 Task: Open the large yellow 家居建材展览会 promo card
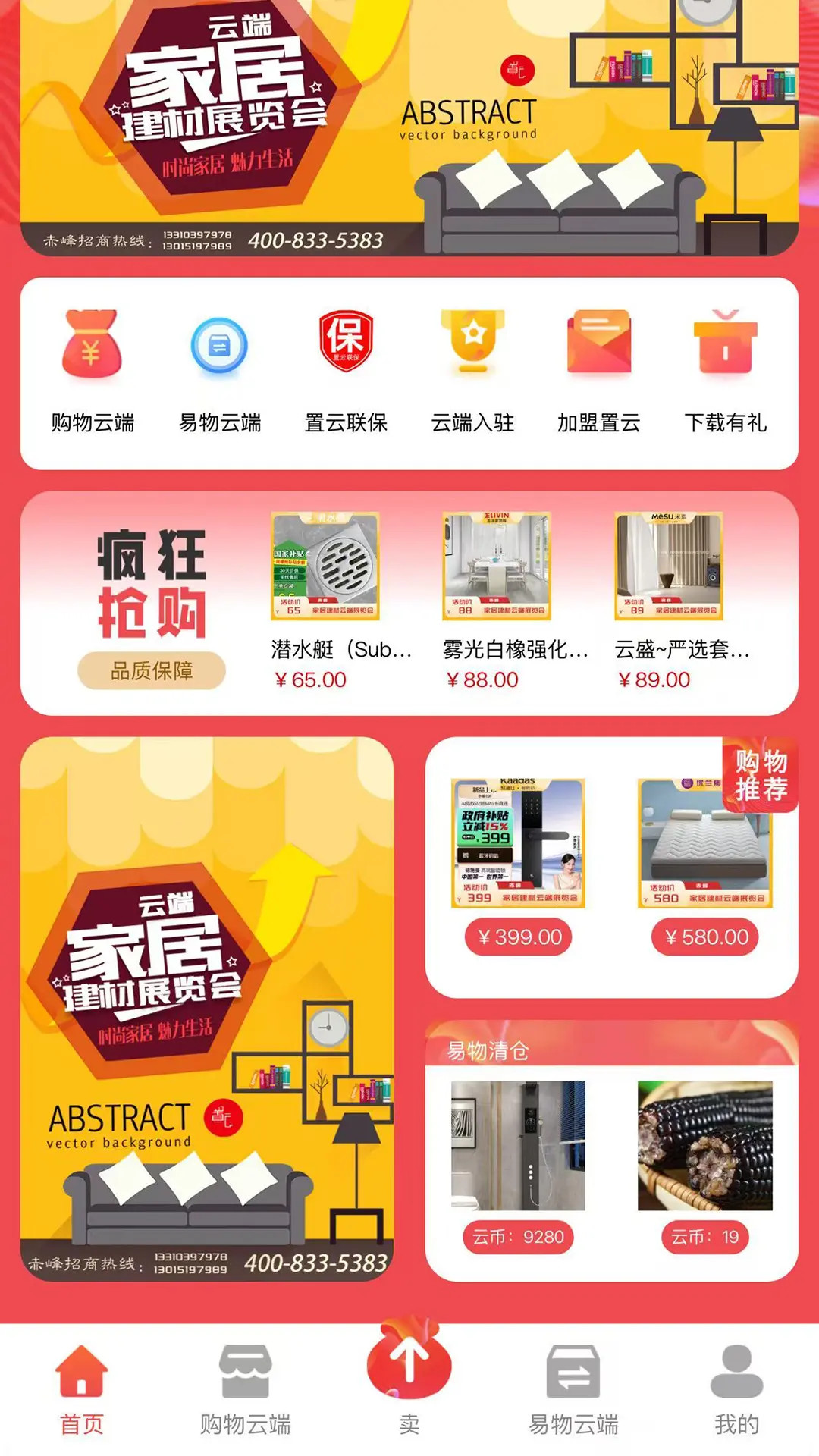pyautogui.click(x=207, y=1009)
